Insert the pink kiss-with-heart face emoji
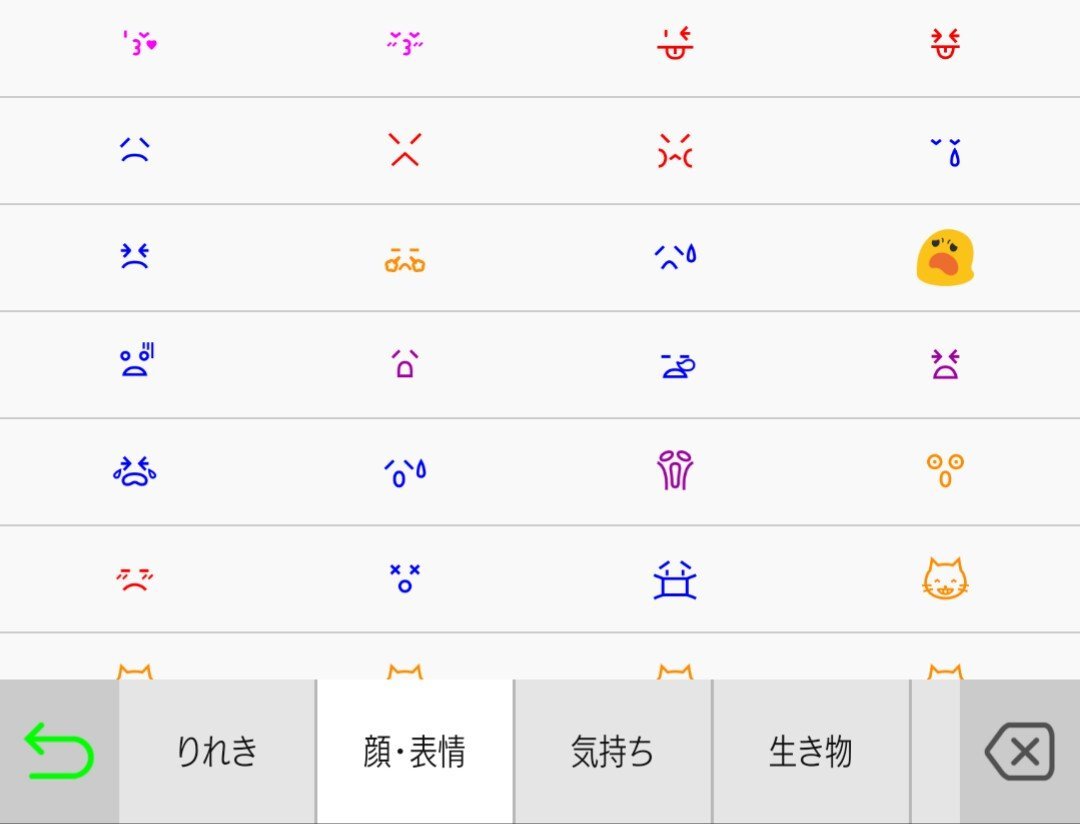Viewport: 1080px width, 824px height. click(137, 43)
